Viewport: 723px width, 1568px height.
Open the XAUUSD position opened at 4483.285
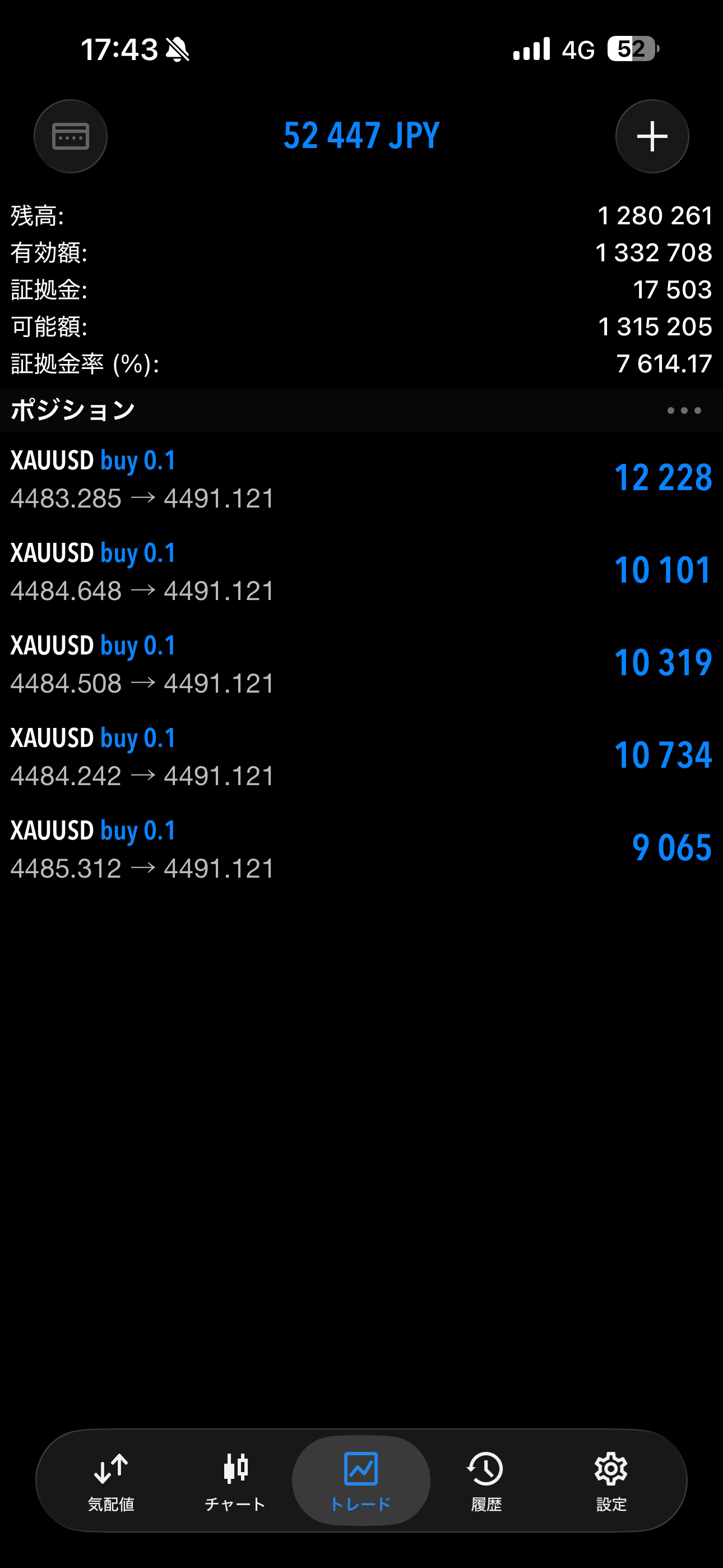361,479
